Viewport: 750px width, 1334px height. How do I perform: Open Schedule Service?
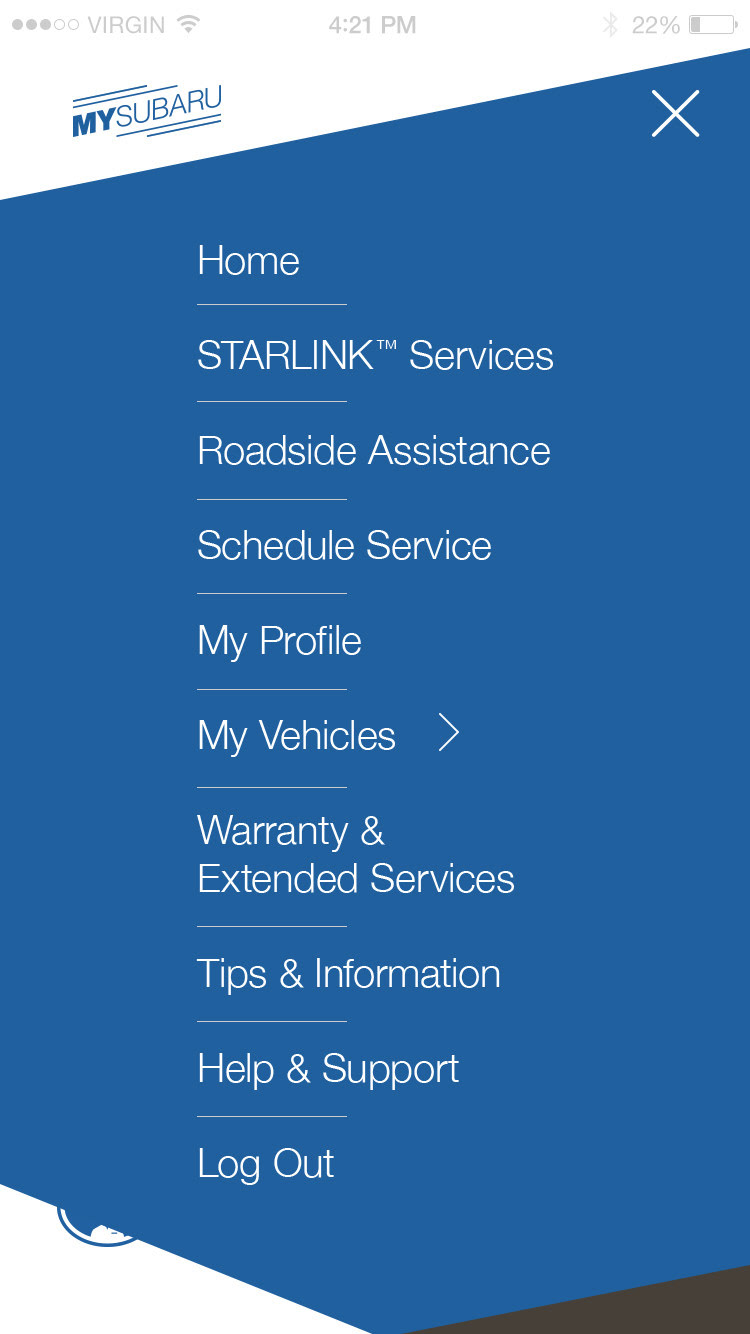tap(344, 546)
